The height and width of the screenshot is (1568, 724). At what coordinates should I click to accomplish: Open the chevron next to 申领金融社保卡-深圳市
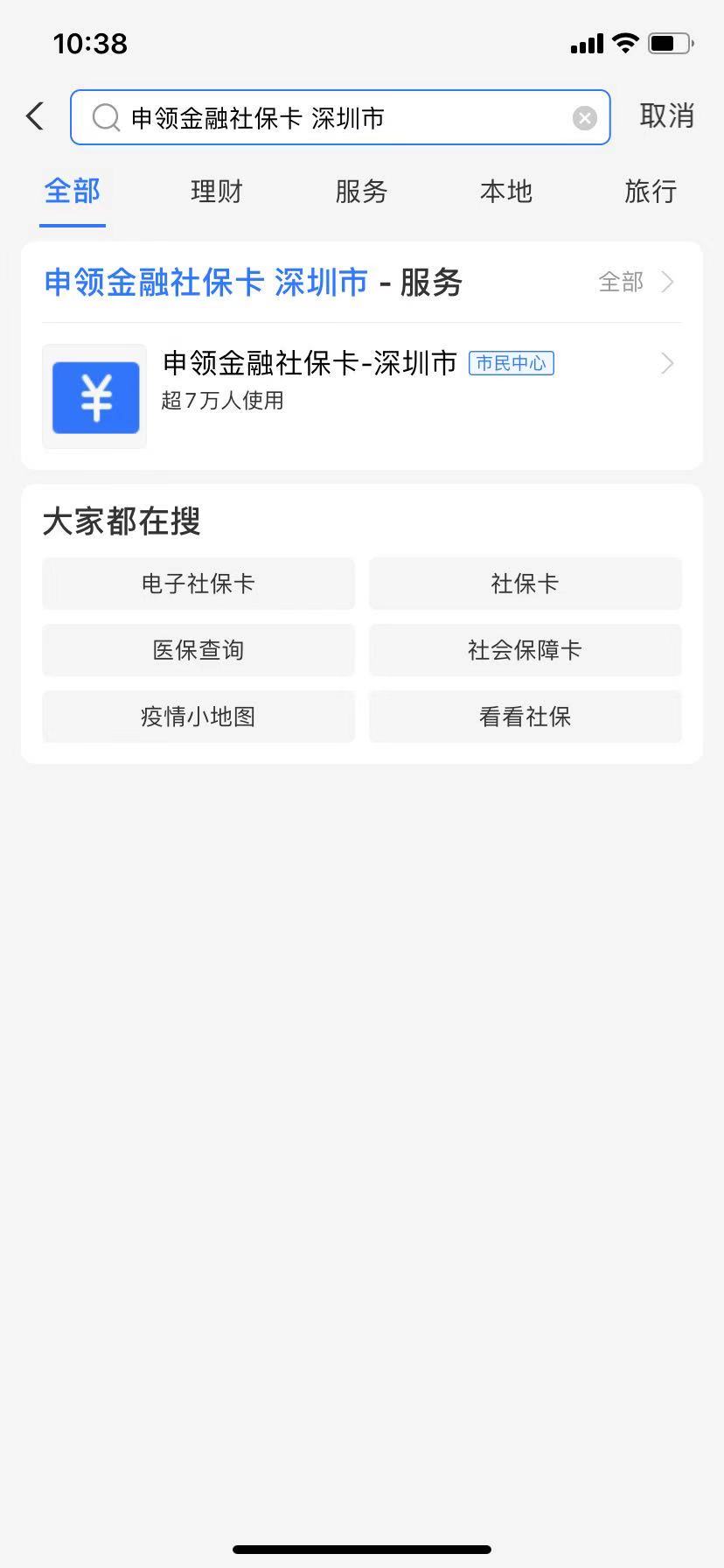click(x=667, y=363)
